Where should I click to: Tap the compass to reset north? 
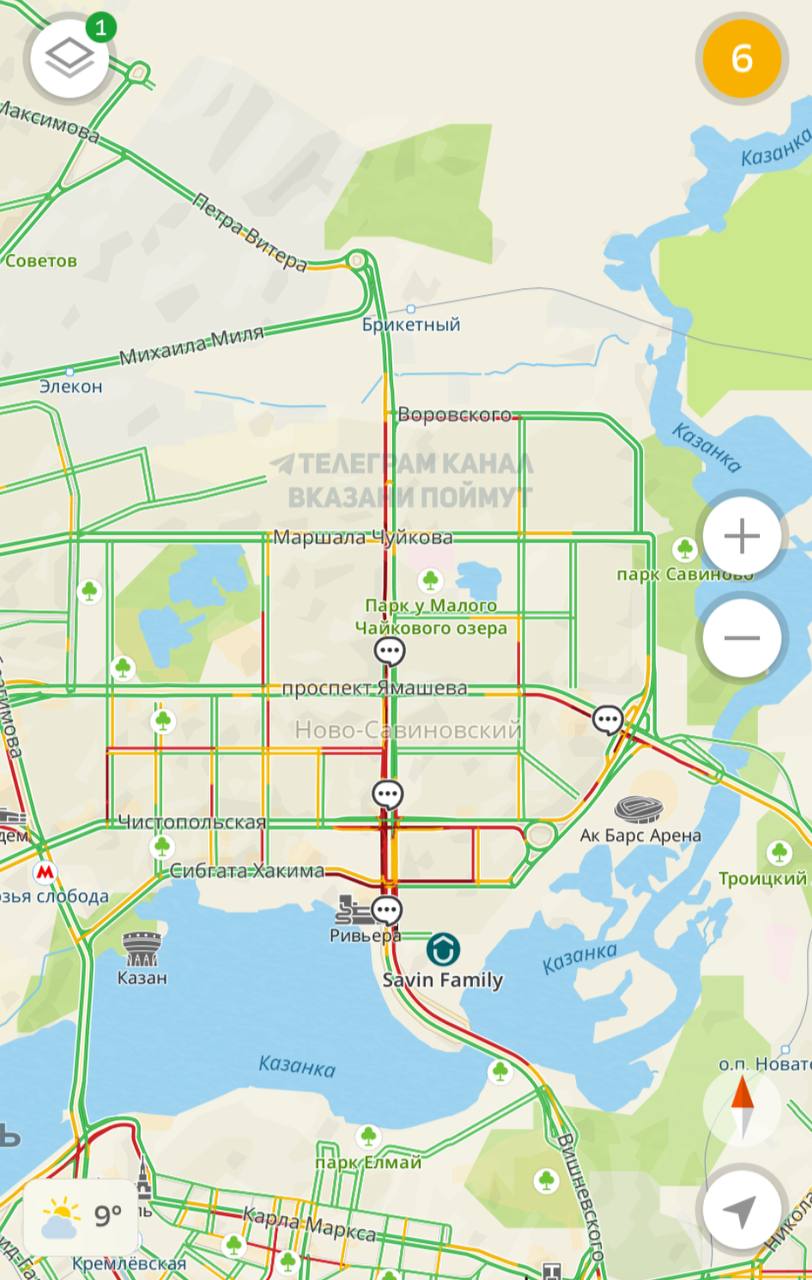coord(742,1106)
